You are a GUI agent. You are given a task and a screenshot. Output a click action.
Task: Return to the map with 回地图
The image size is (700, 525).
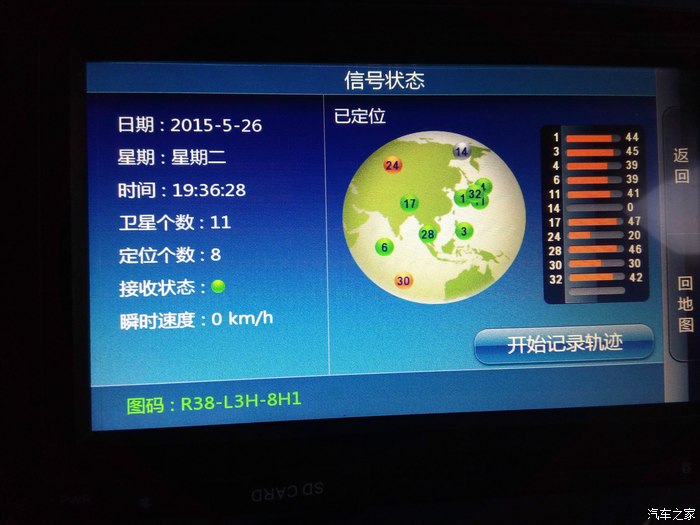[685, 304]
